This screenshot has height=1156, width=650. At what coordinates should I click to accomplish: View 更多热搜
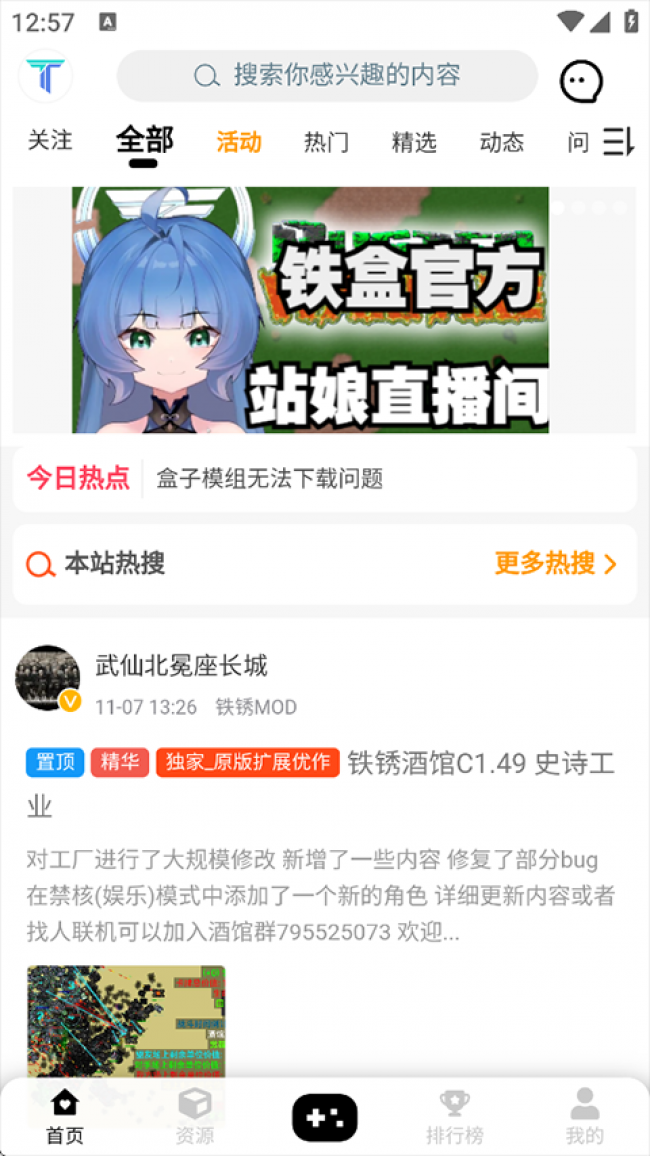[x=556, y=564]
